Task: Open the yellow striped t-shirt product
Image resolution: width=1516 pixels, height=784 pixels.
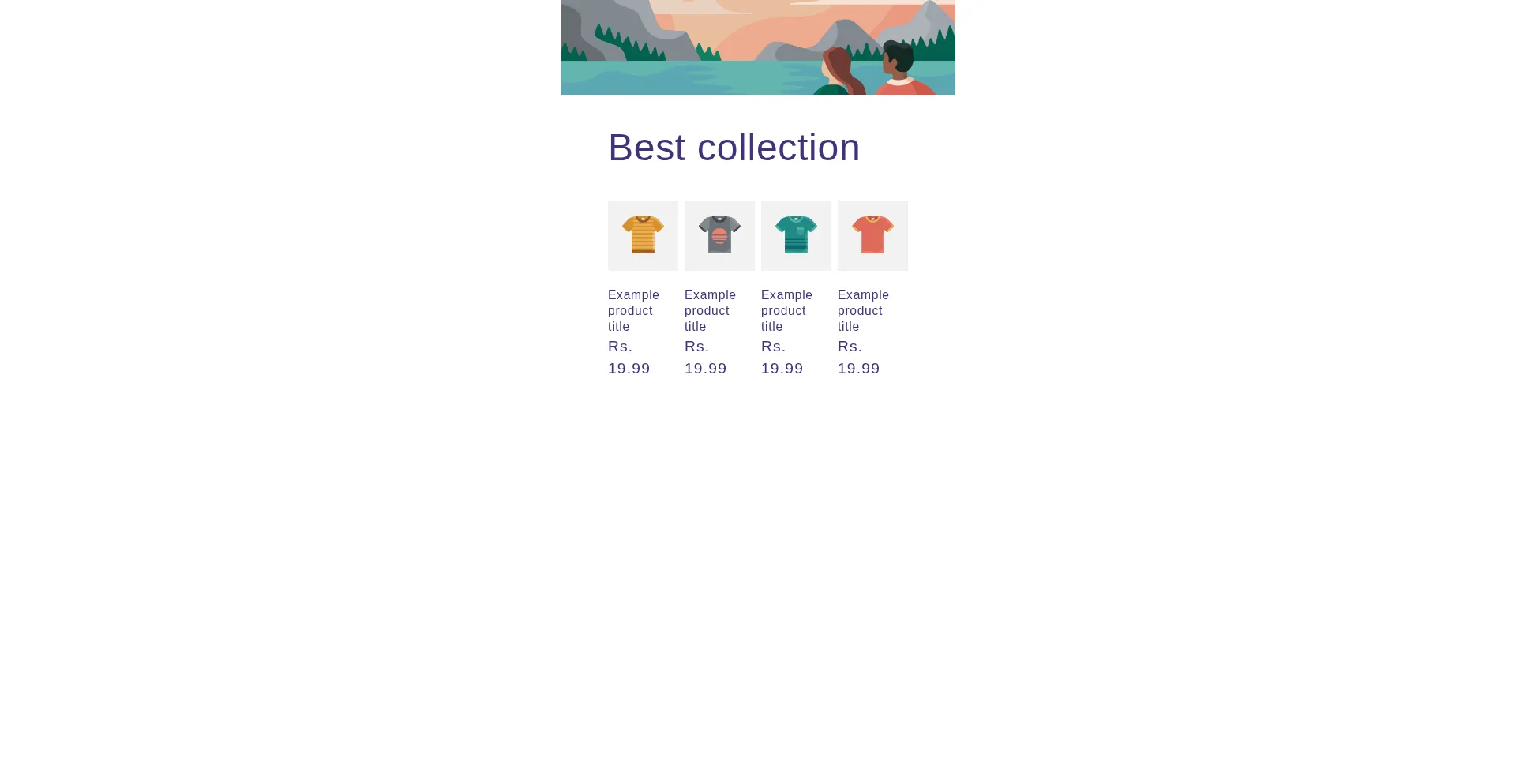Action: tap(643, 235)
